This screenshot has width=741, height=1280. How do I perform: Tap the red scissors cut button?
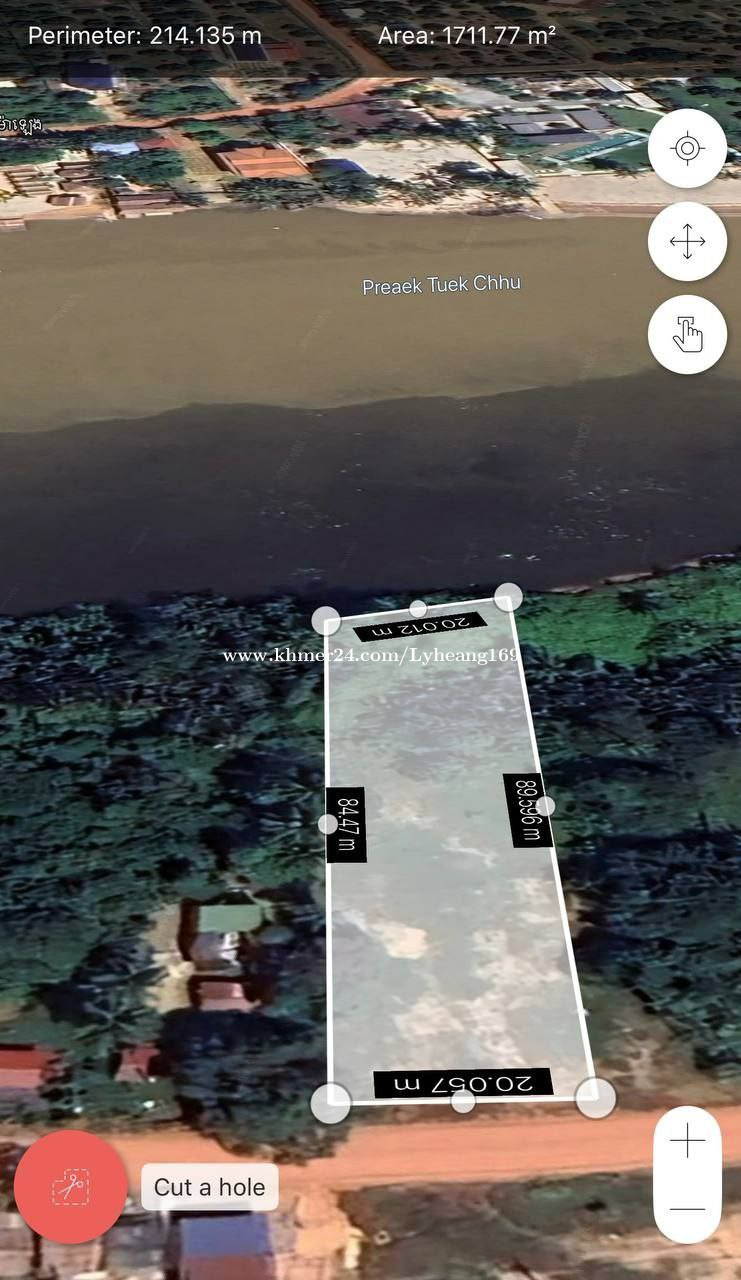point(70,1187)
